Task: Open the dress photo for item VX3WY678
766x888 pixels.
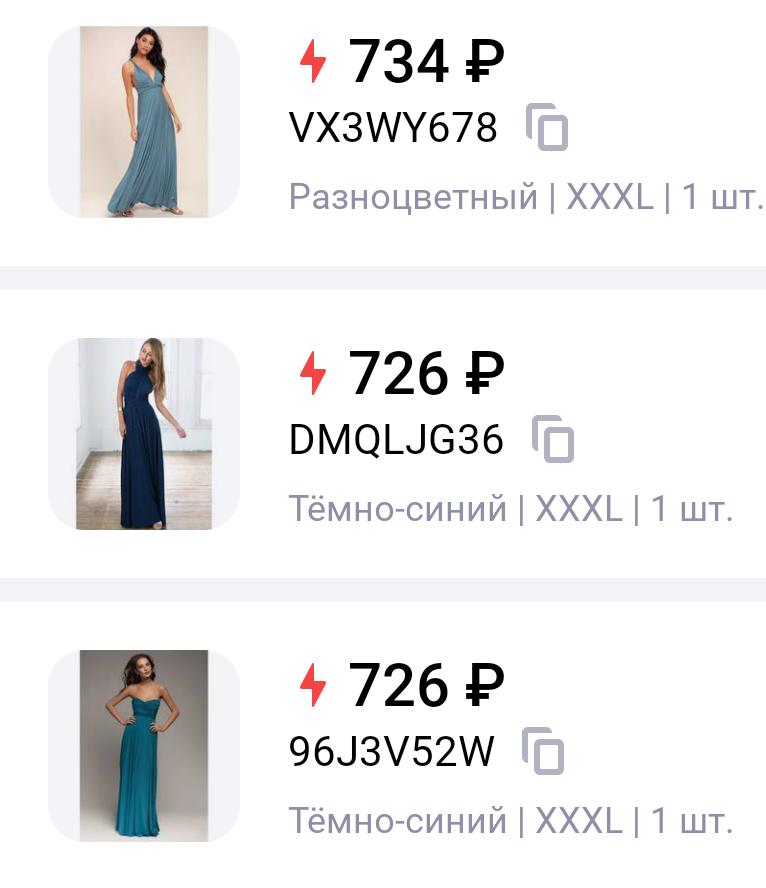Action: point(144,122)
